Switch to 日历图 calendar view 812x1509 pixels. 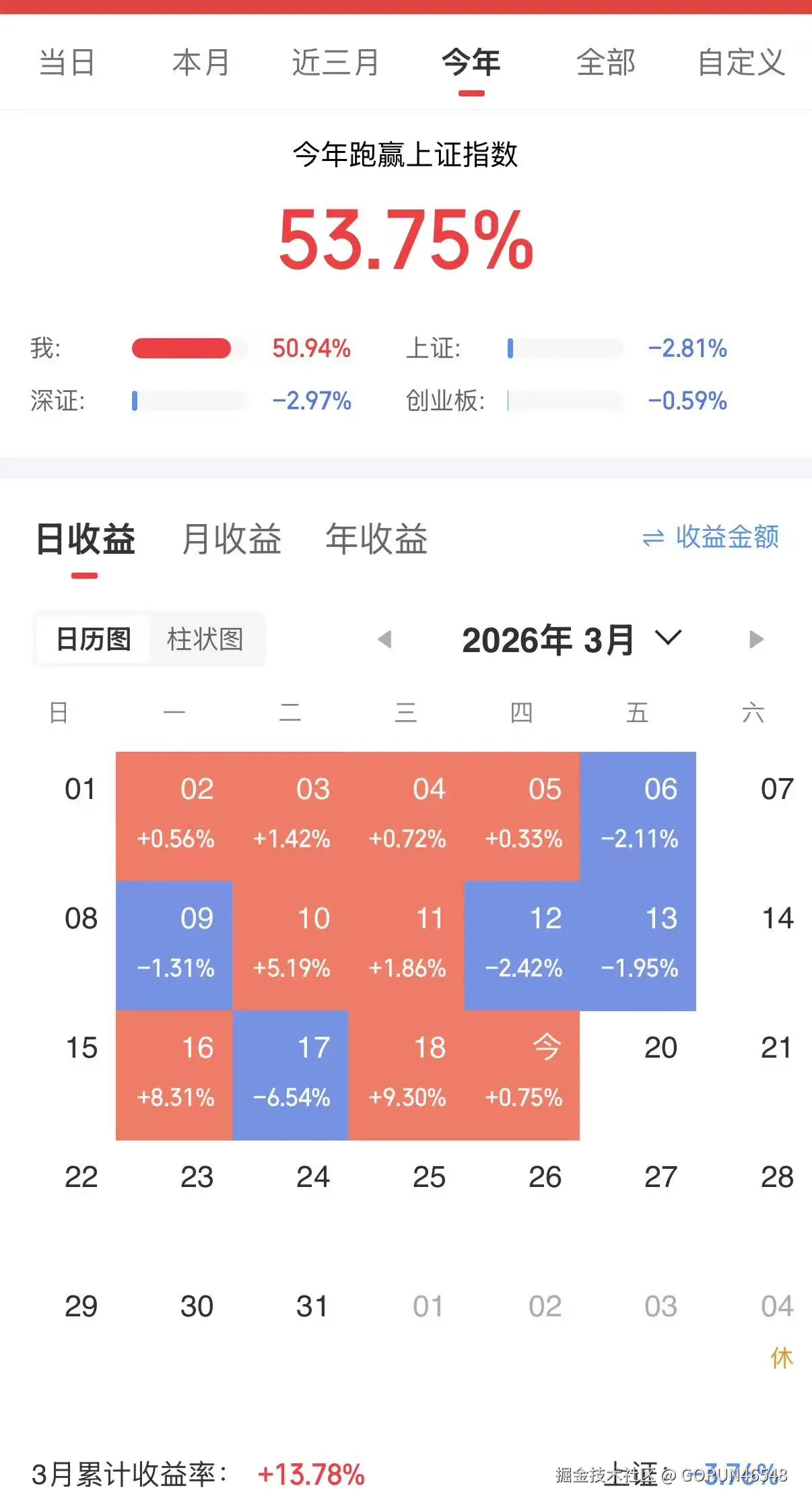(x=92, y=639)
